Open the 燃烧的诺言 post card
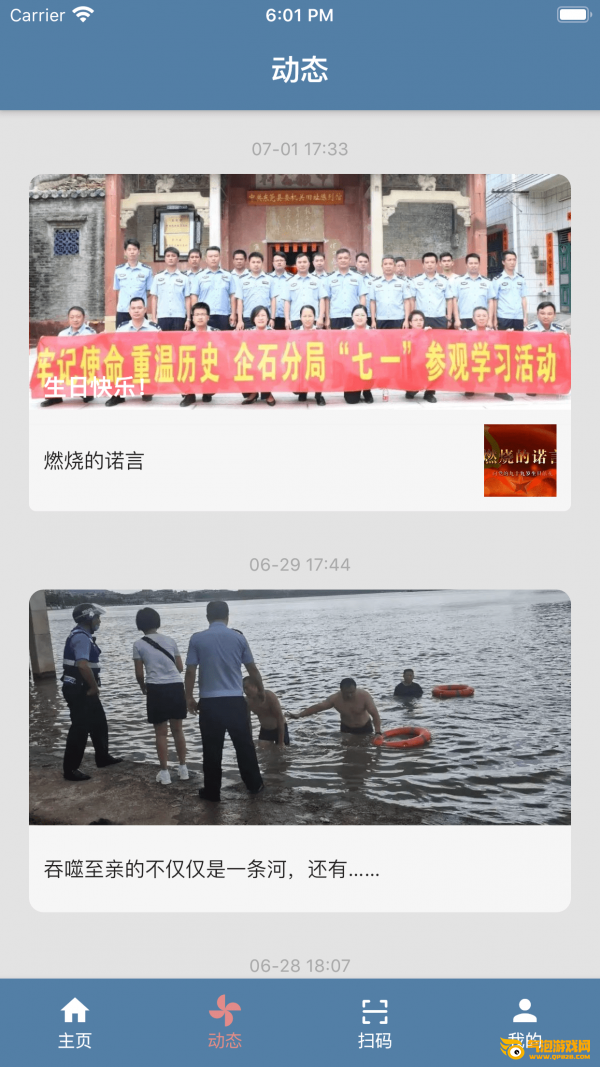The image size is (600, 1067). coord(299,342)
